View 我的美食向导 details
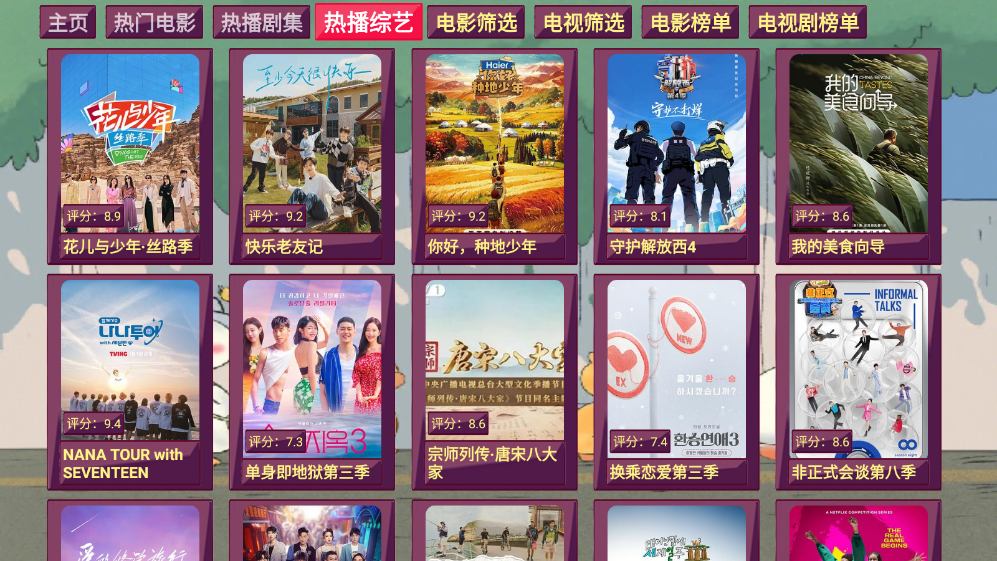This screenshot has width=997, height=561. pos(858,155)
